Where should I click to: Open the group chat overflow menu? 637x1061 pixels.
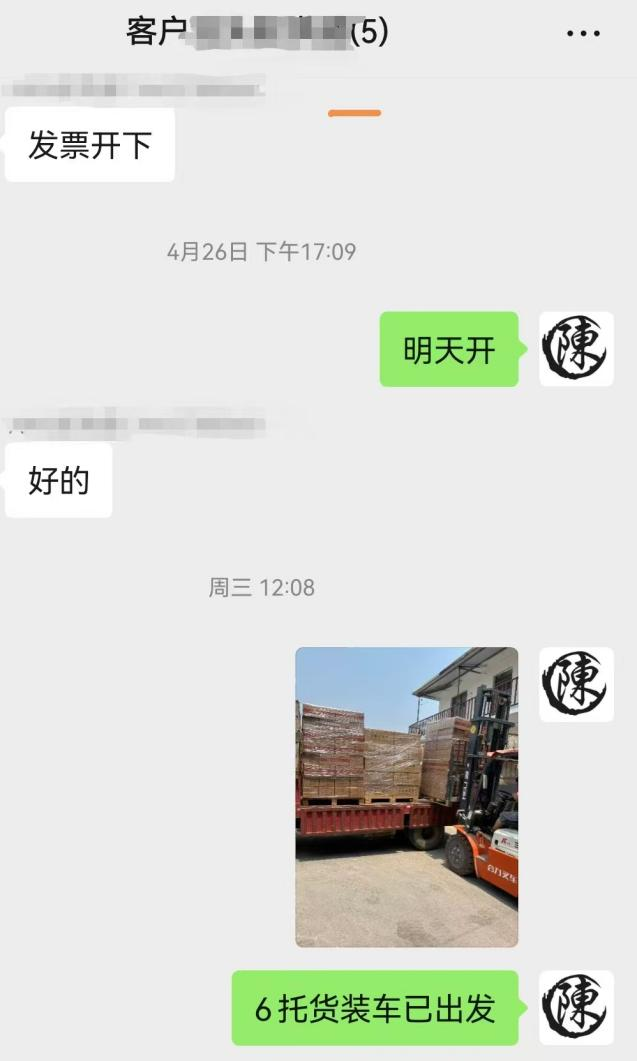tap(583, 34)
